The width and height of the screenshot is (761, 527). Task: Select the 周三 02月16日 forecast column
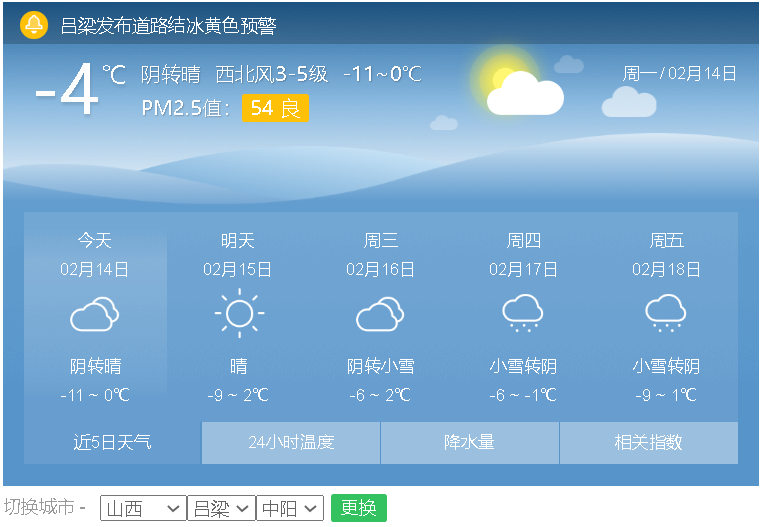point(381,316)
